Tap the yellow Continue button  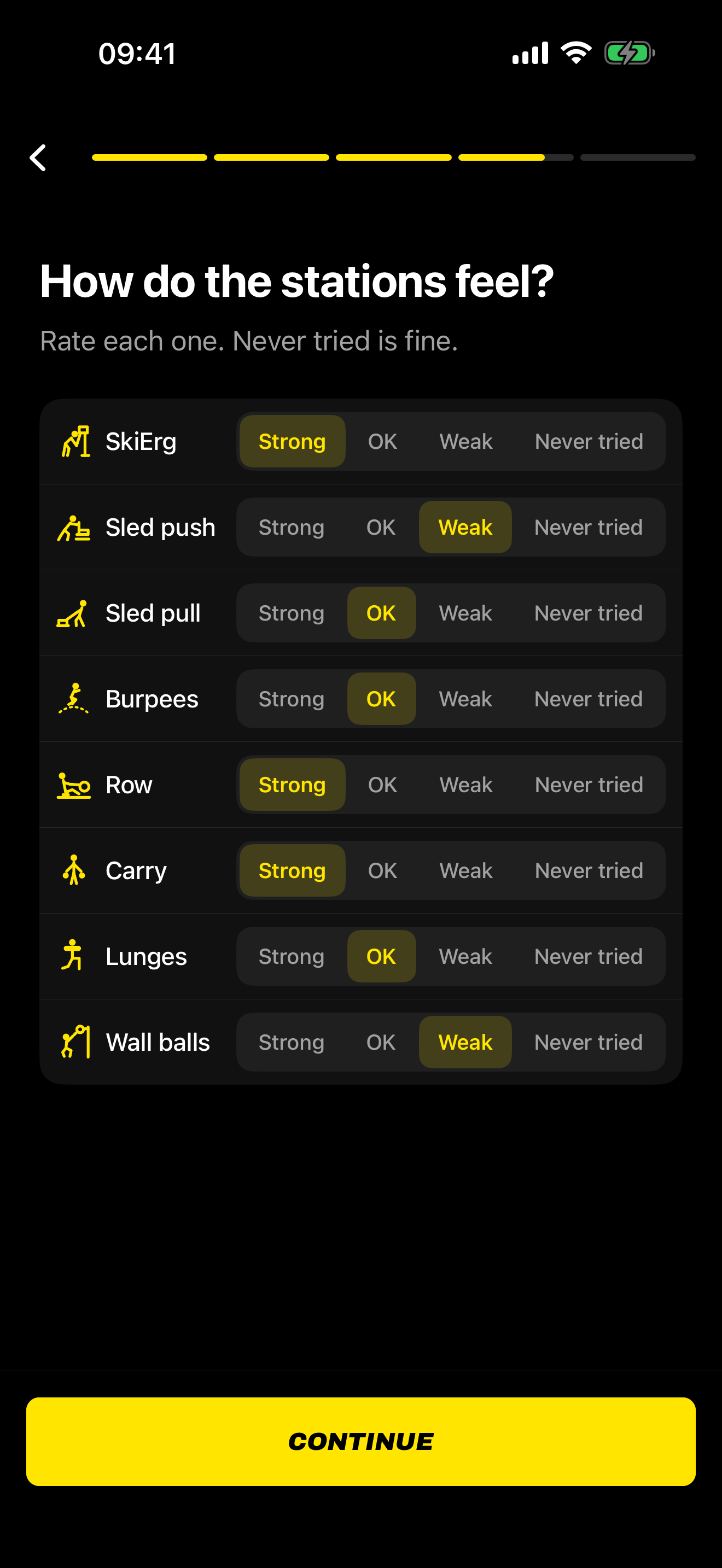pyautogui.click(x=361, y=1441)
